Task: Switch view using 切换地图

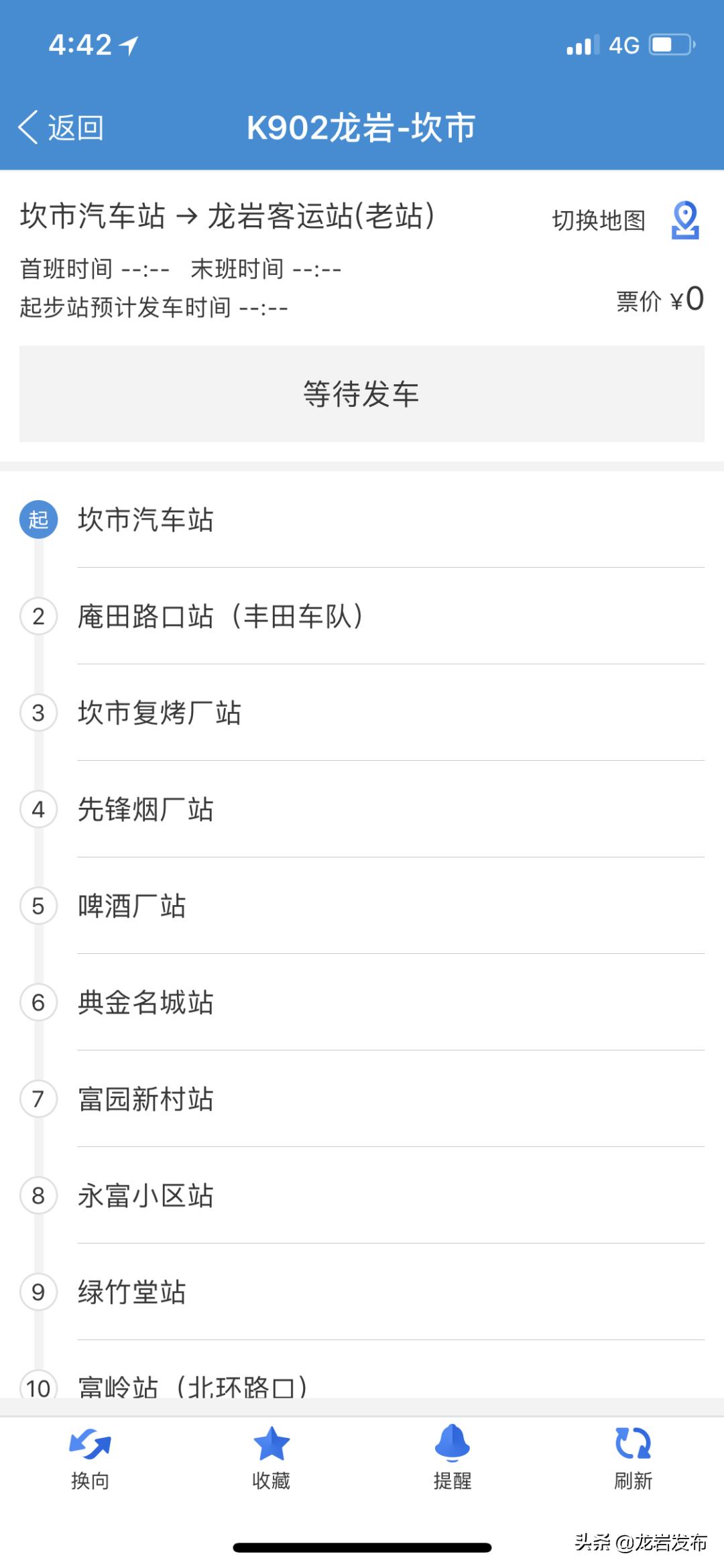Action: tap(599, 220)
